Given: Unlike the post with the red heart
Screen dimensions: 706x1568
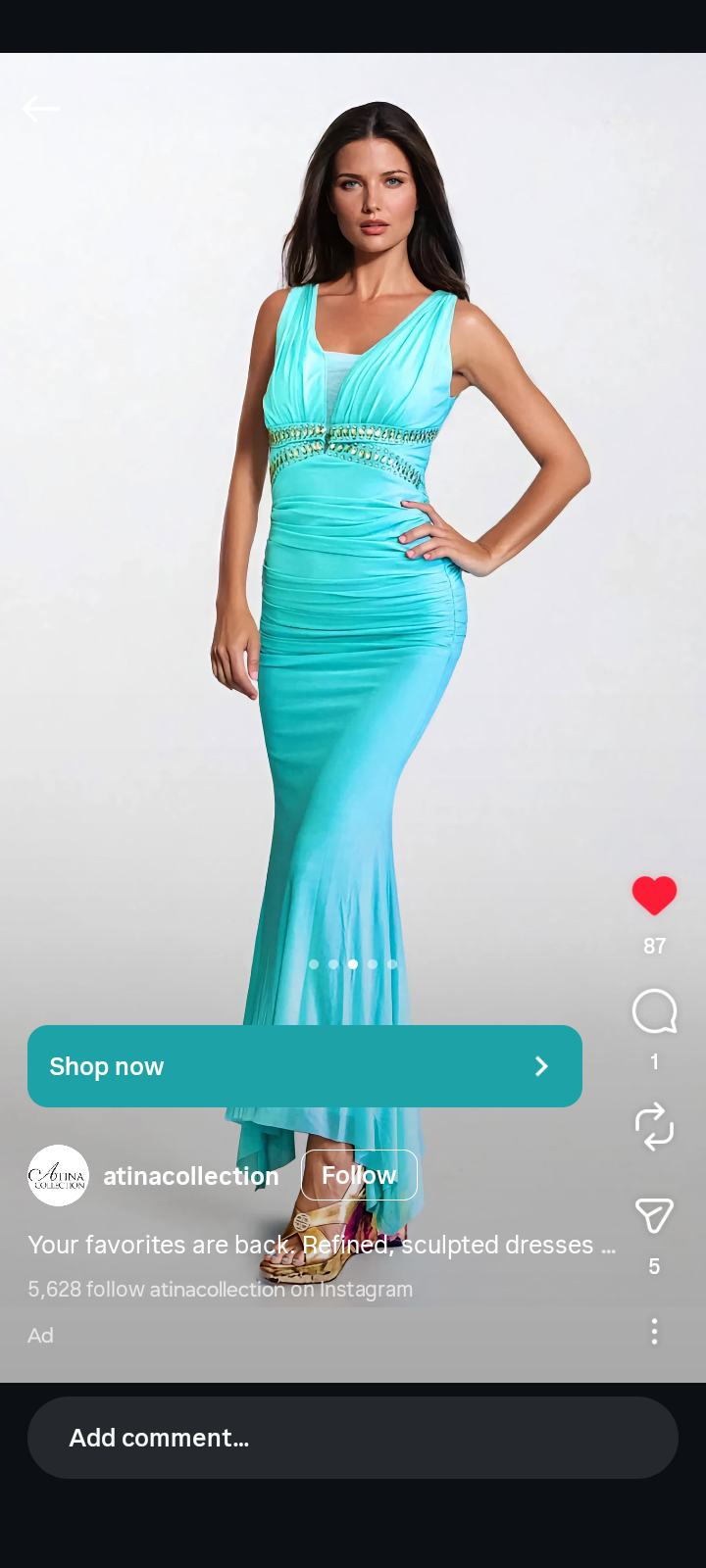Looking at the screenshot, I should [x=654, y=896].
